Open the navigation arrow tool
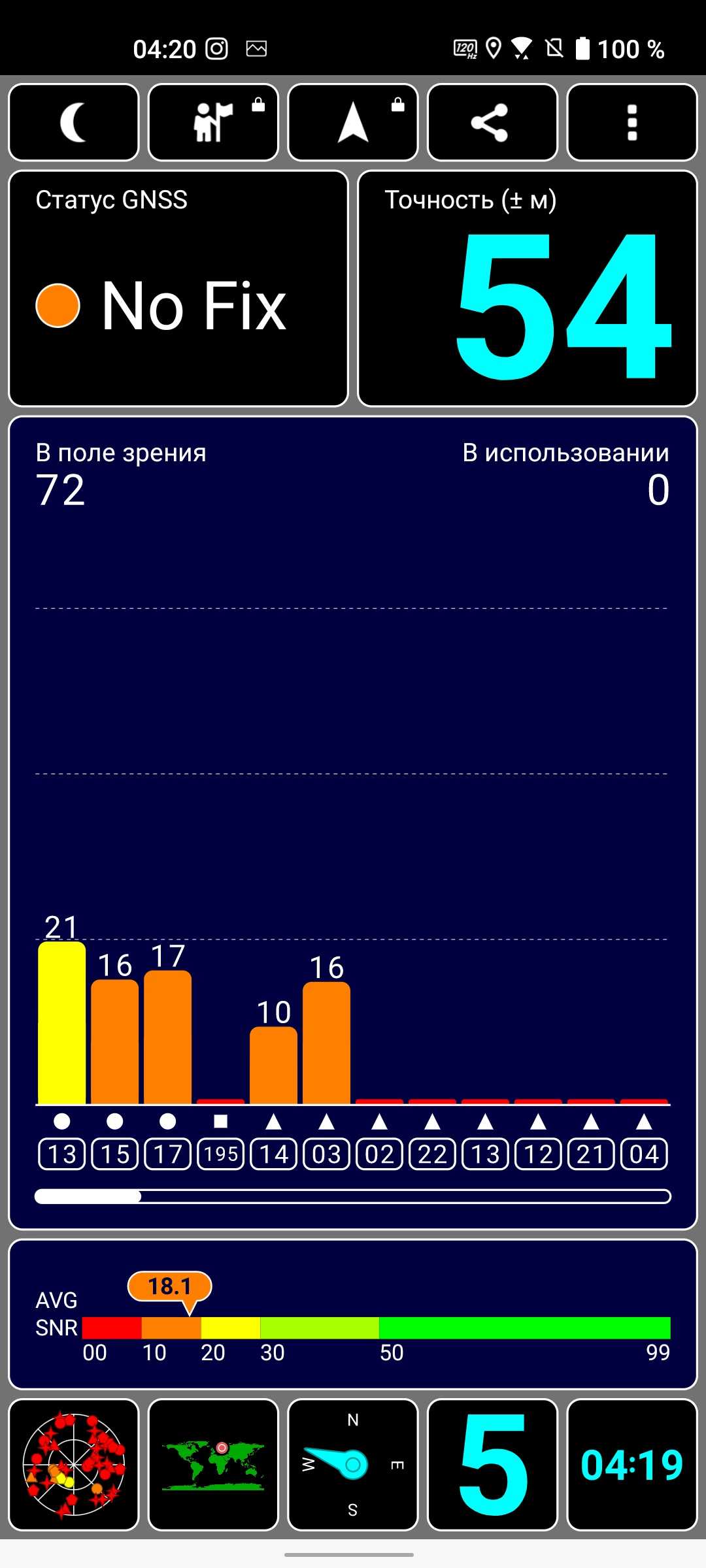Screen dimensions: 706x1568 [353, 122]
